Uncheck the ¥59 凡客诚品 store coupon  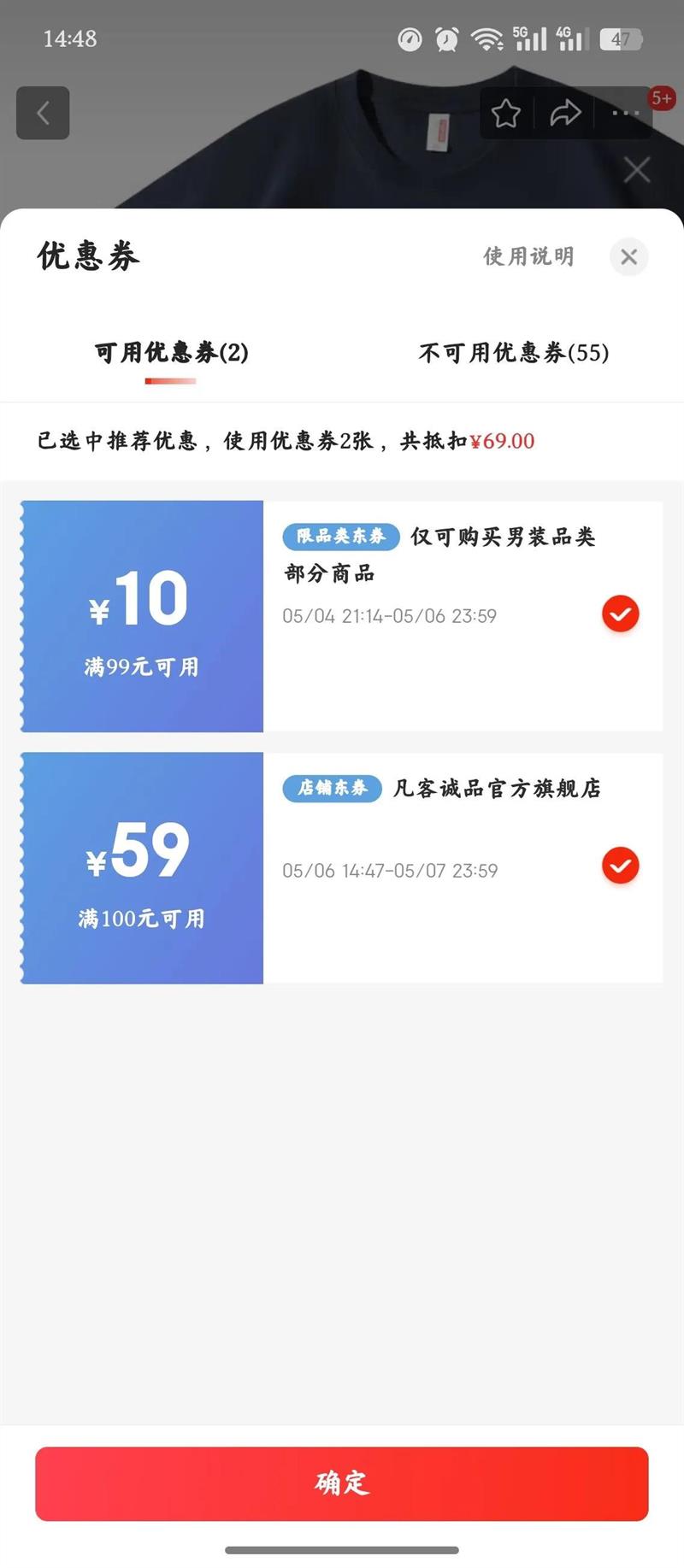(621, 866)
